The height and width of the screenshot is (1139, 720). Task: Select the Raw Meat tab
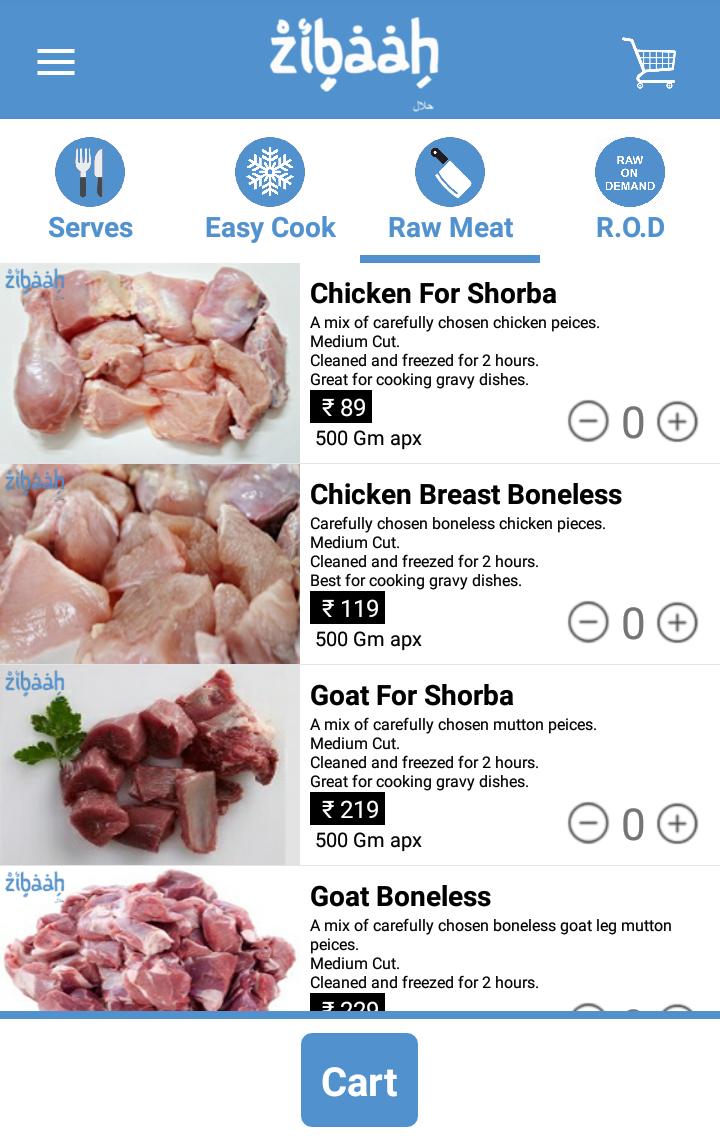tap(450, 192)
